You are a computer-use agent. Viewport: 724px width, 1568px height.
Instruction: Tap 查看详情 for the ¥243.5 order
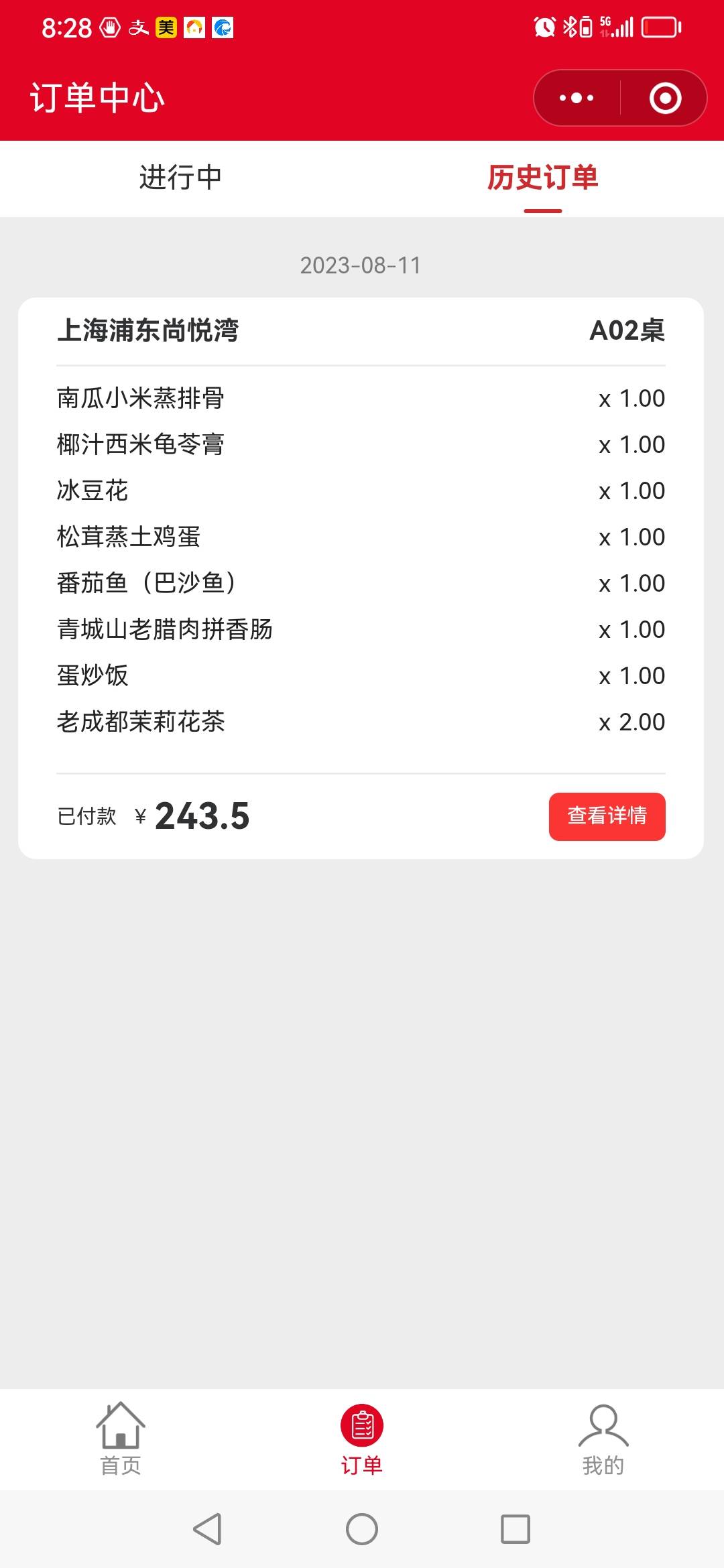(607, 815)
